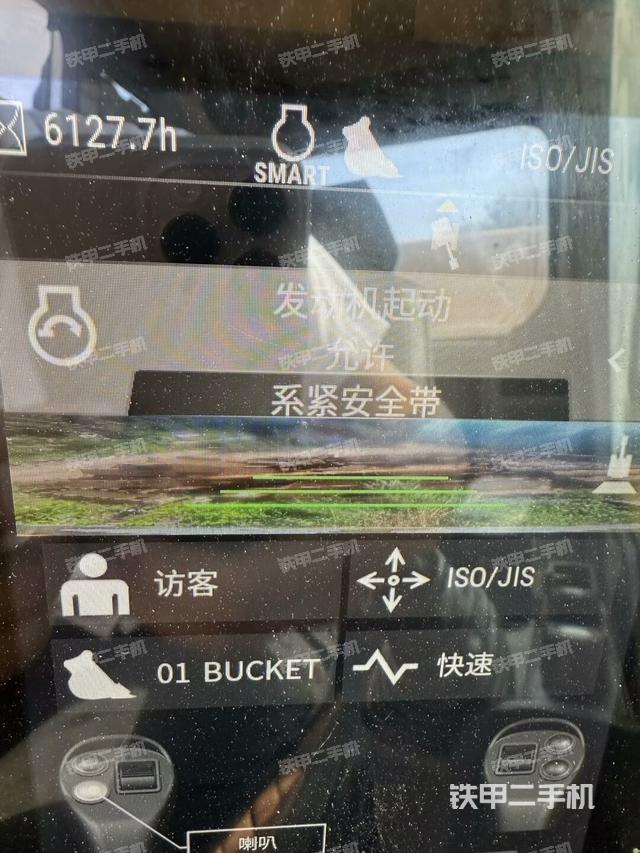This screenshot has height=853, width=640.
Task: Tap the SMART engine mode icon
Action: [291, 147]
